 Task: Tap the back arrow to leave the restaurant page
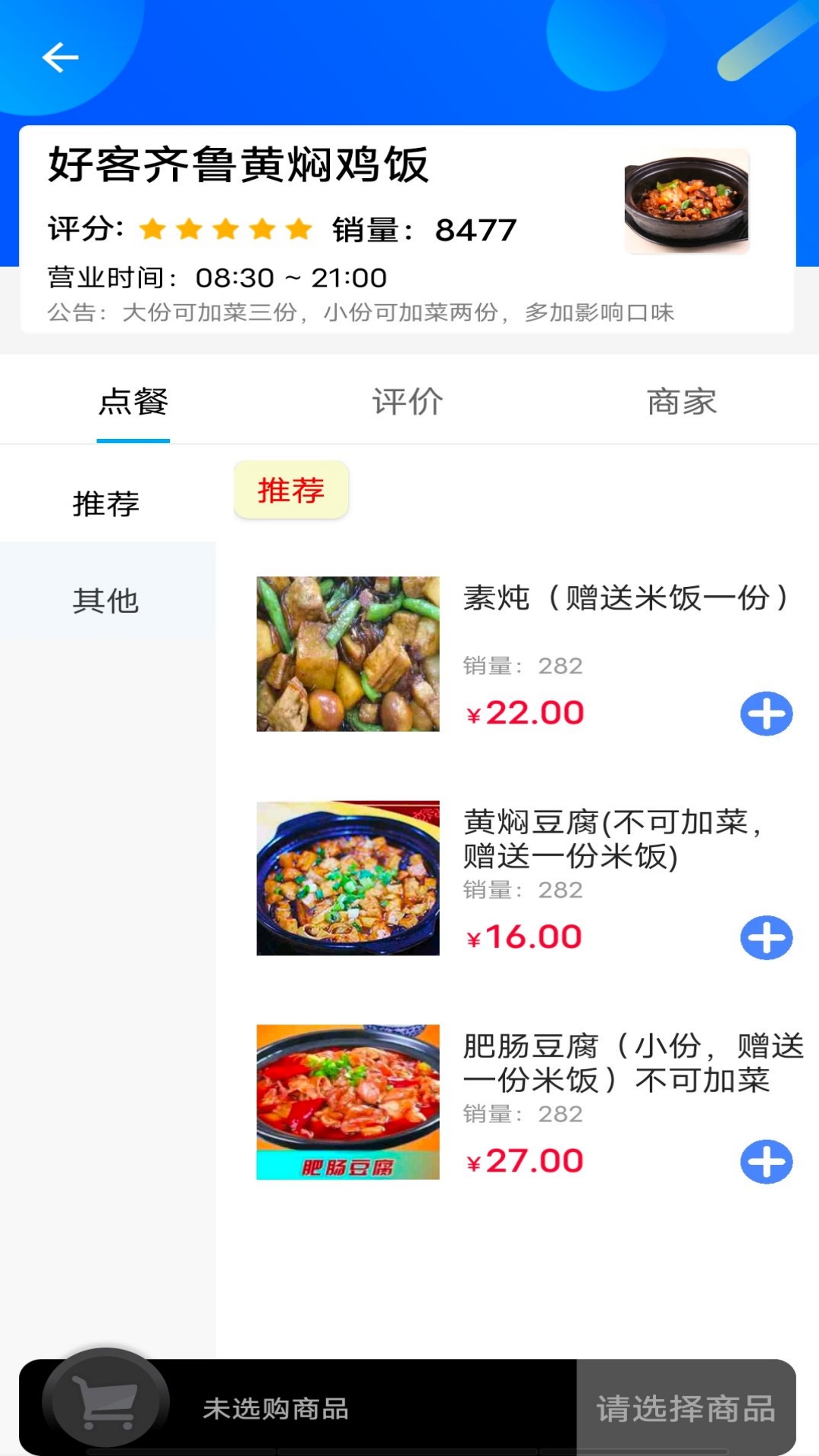(x=59, y=56)
